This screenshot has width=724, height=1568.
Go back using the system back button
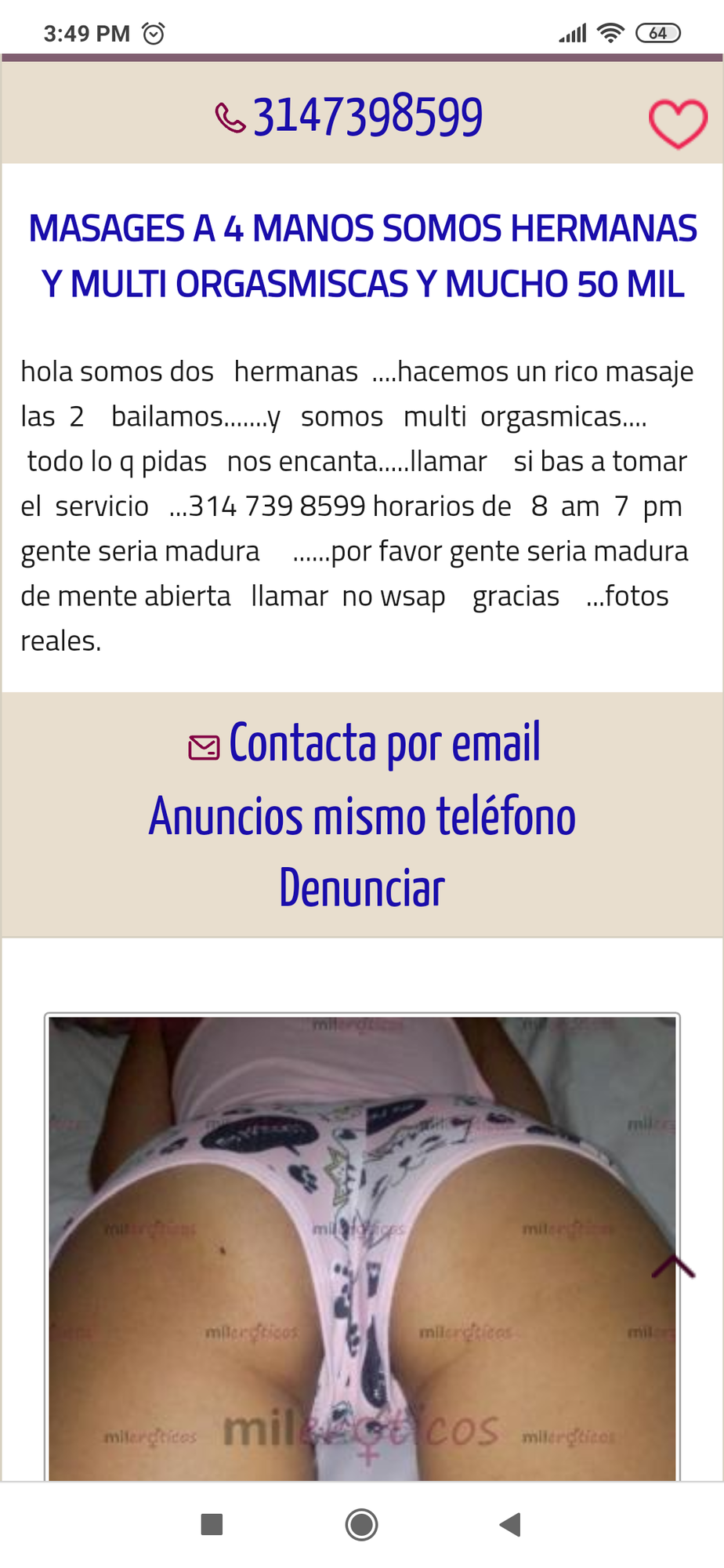510,1524
